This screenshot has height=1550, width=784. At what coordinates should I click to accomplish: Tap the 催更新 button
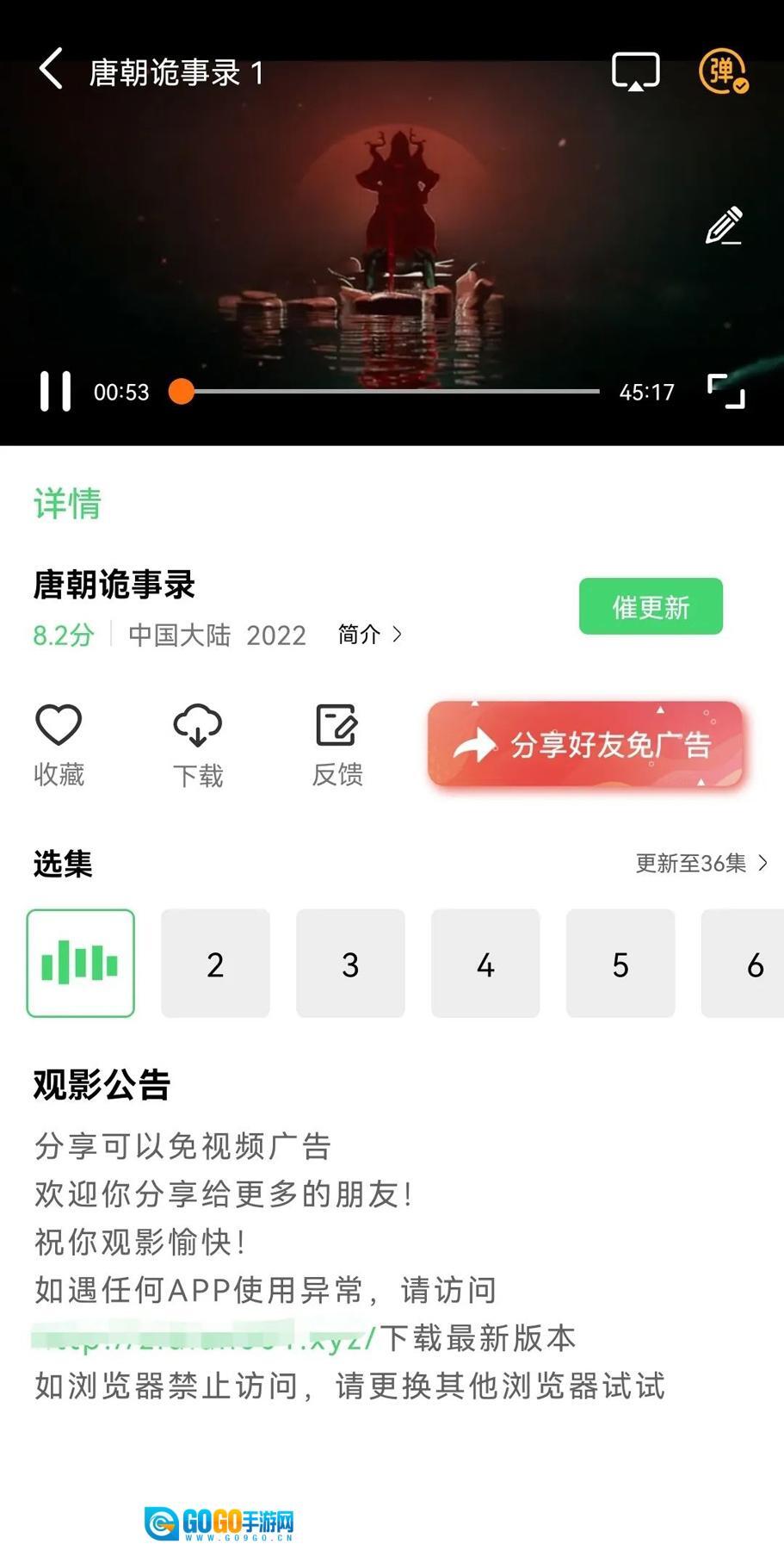click(651, 607)
